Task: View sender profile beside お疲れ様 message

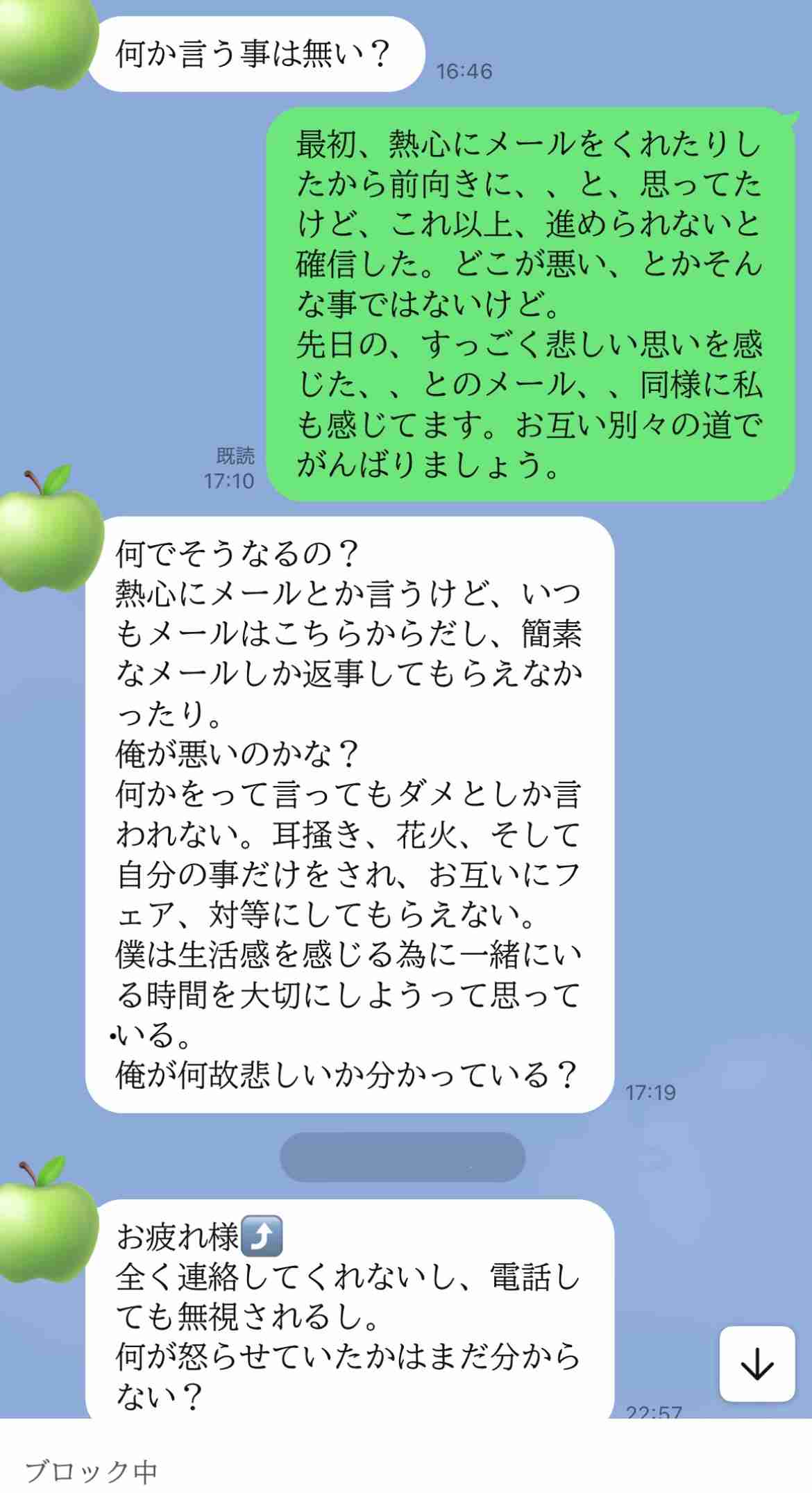Action: pyautogui.click(x=47, y=1223)
